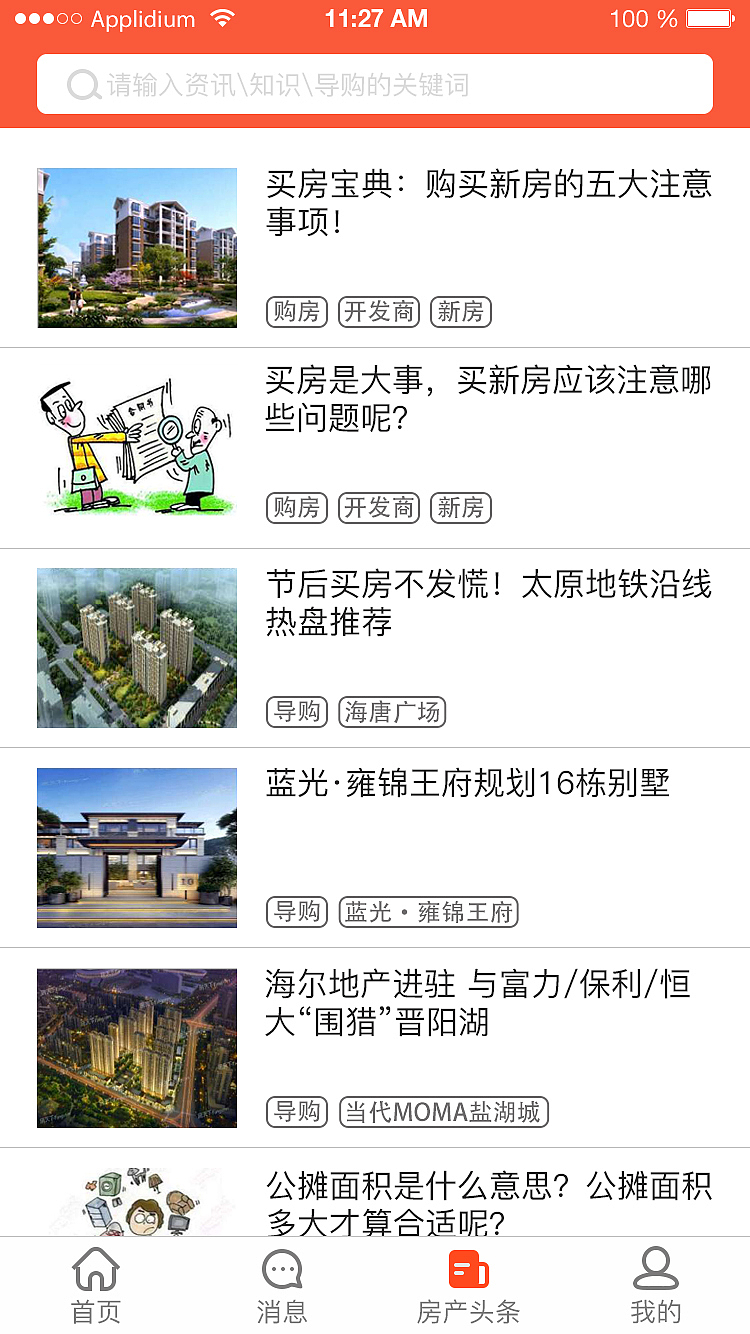This screenshot has width=750, height=1334.
Task: Select the 购房 tag on first article
Action: 296,312
